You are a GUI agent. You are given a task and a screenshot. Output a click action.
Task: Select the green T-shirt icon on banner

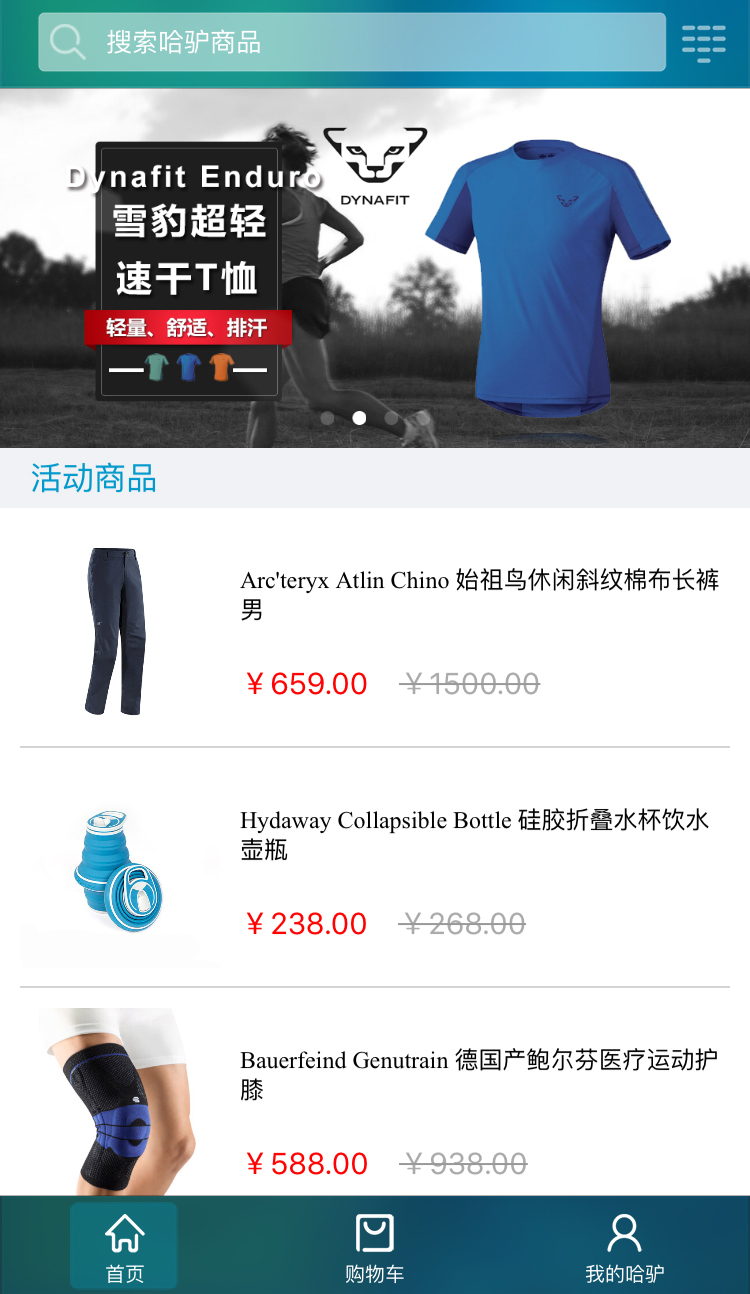tap(155, 367)
